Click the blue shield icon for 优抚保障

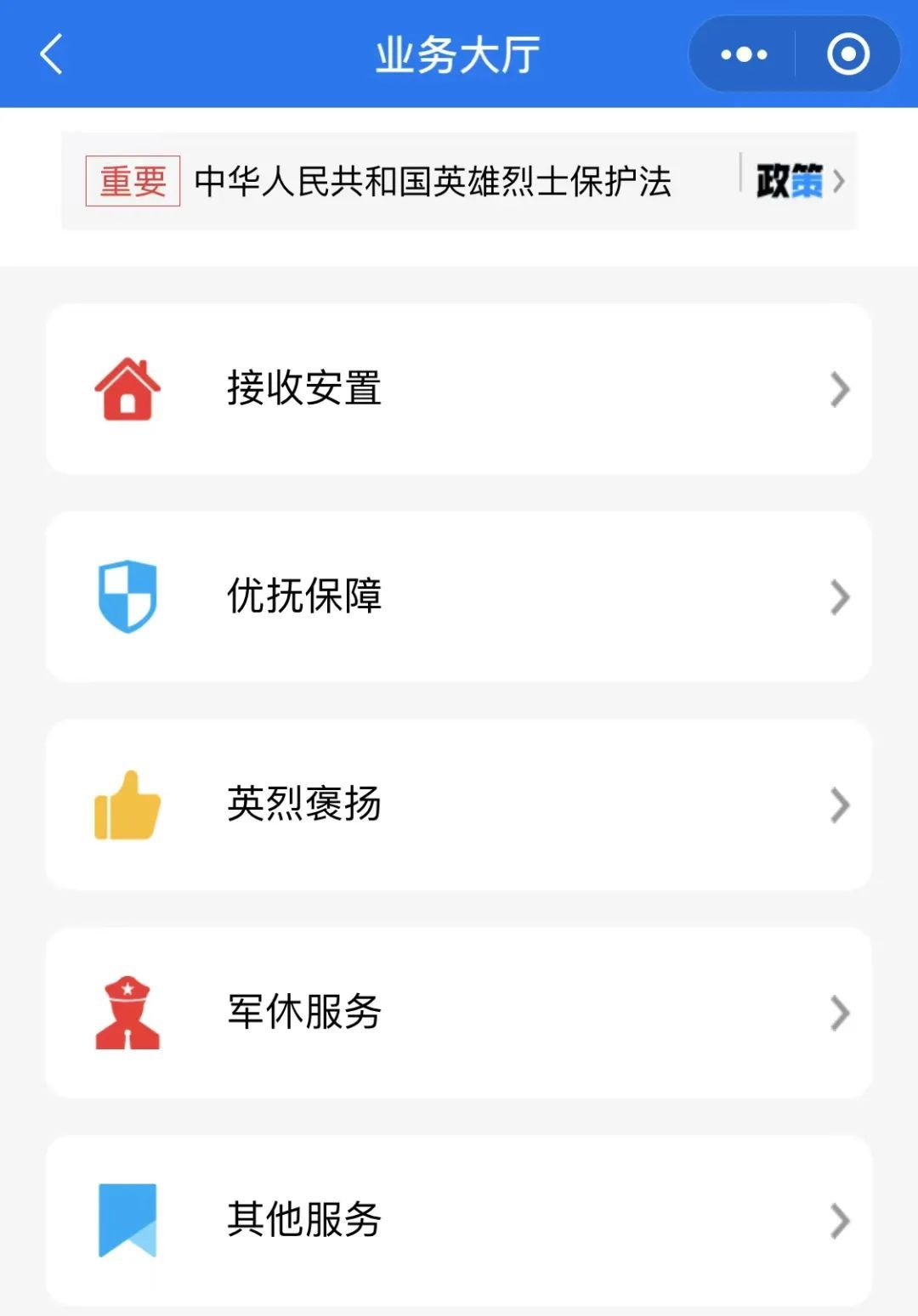click(126, 597)
